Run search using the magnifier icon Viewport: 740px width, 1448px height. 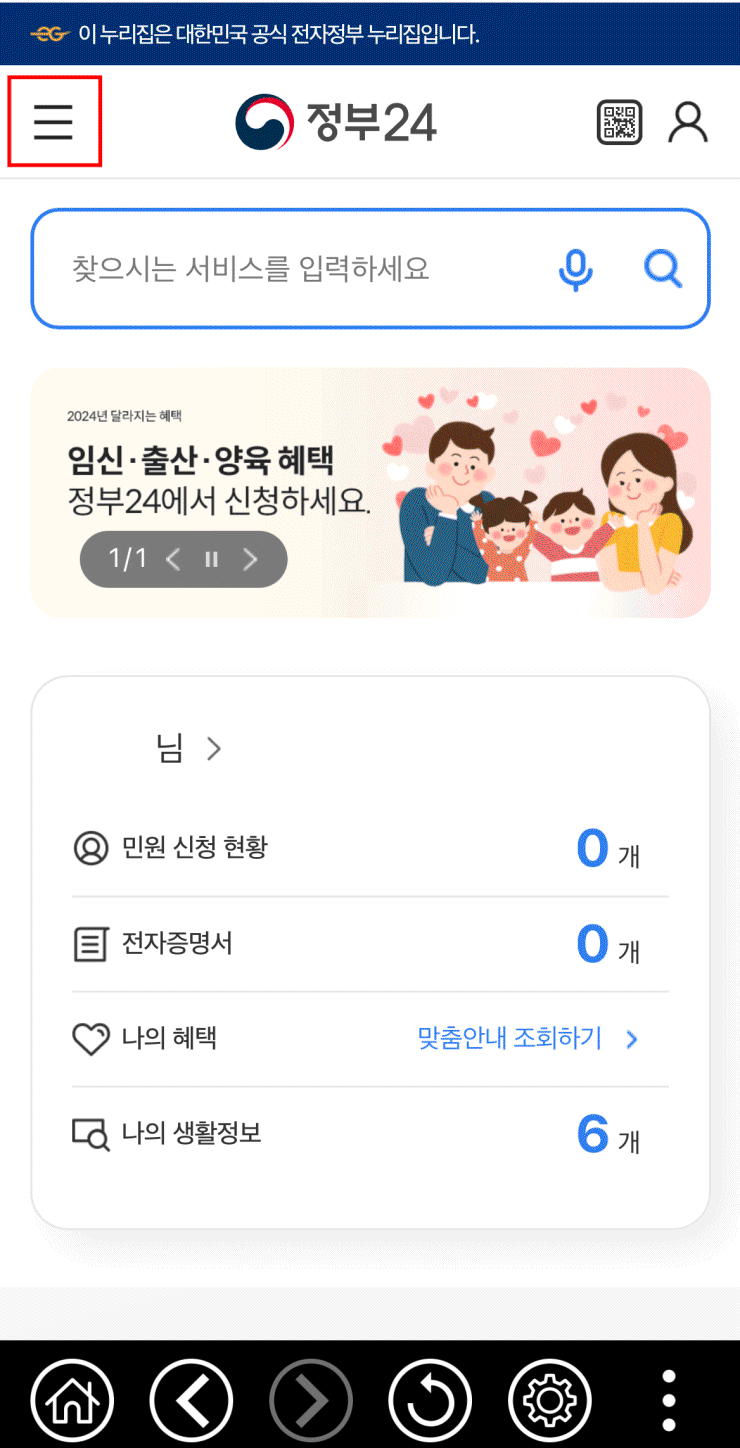[662, 268]
